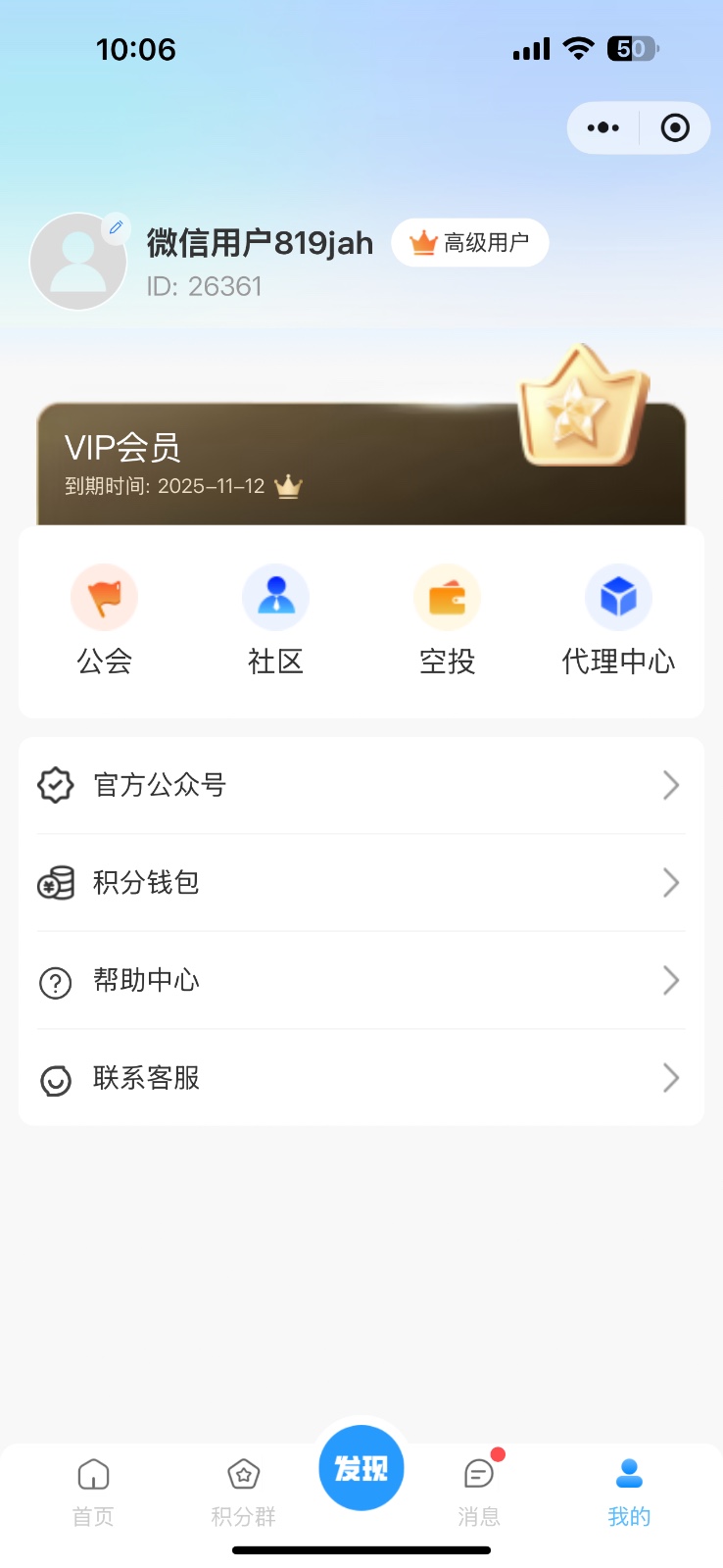Open the 代理中心 blue cube icon

[x=618, y=596]
